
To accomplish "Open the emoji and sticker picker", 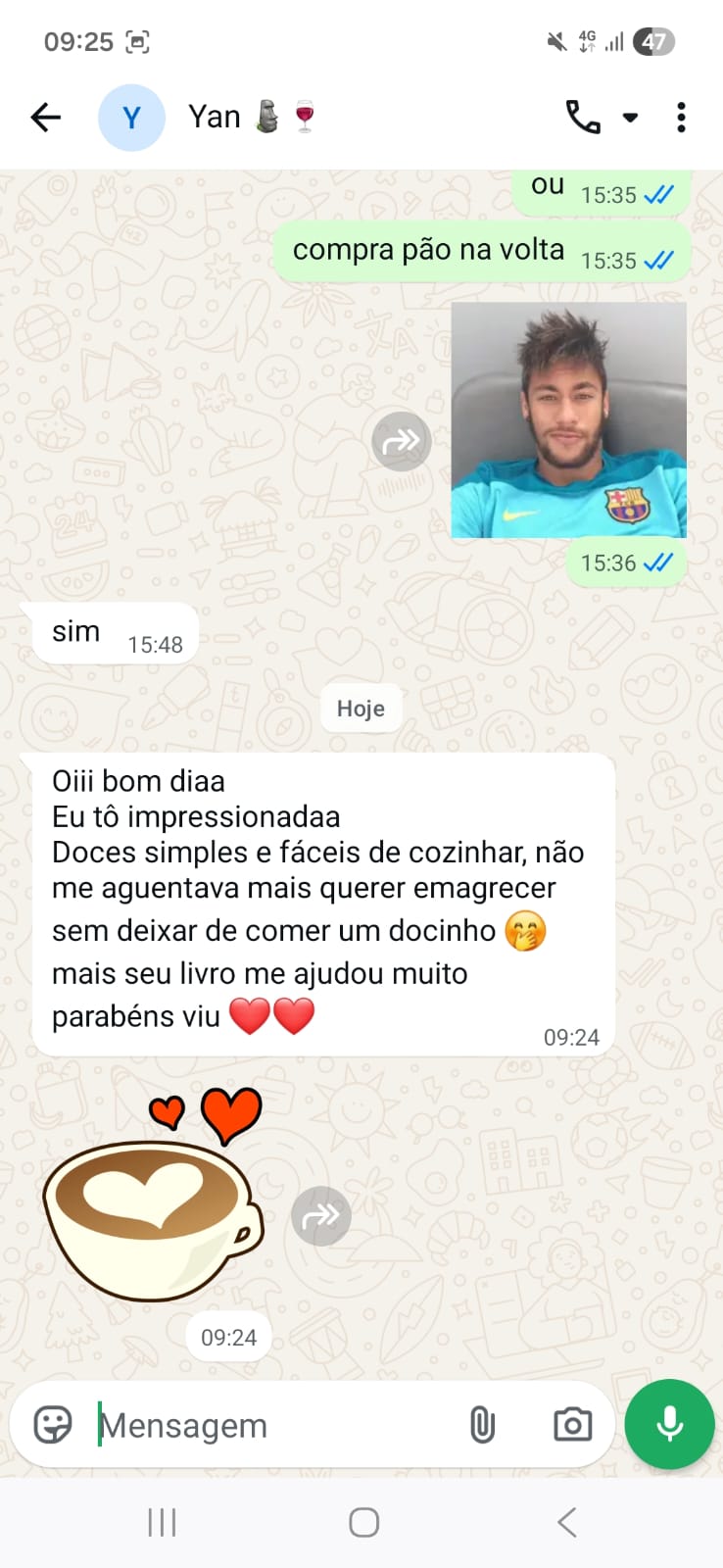I will click(53, 1424).
